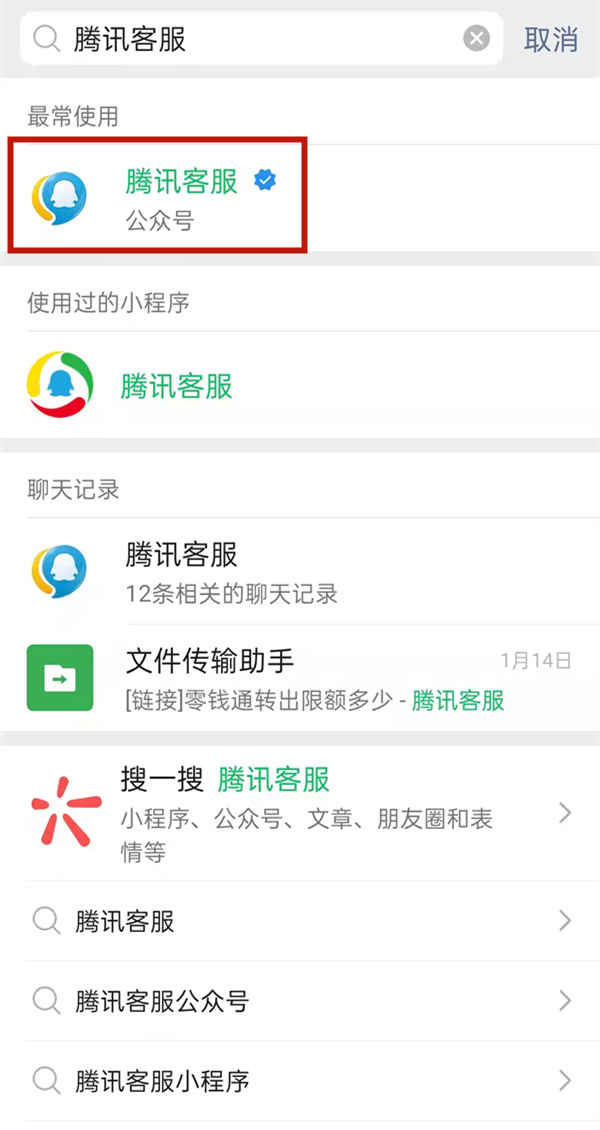Cancel the search with 取消

click(551, 39)
